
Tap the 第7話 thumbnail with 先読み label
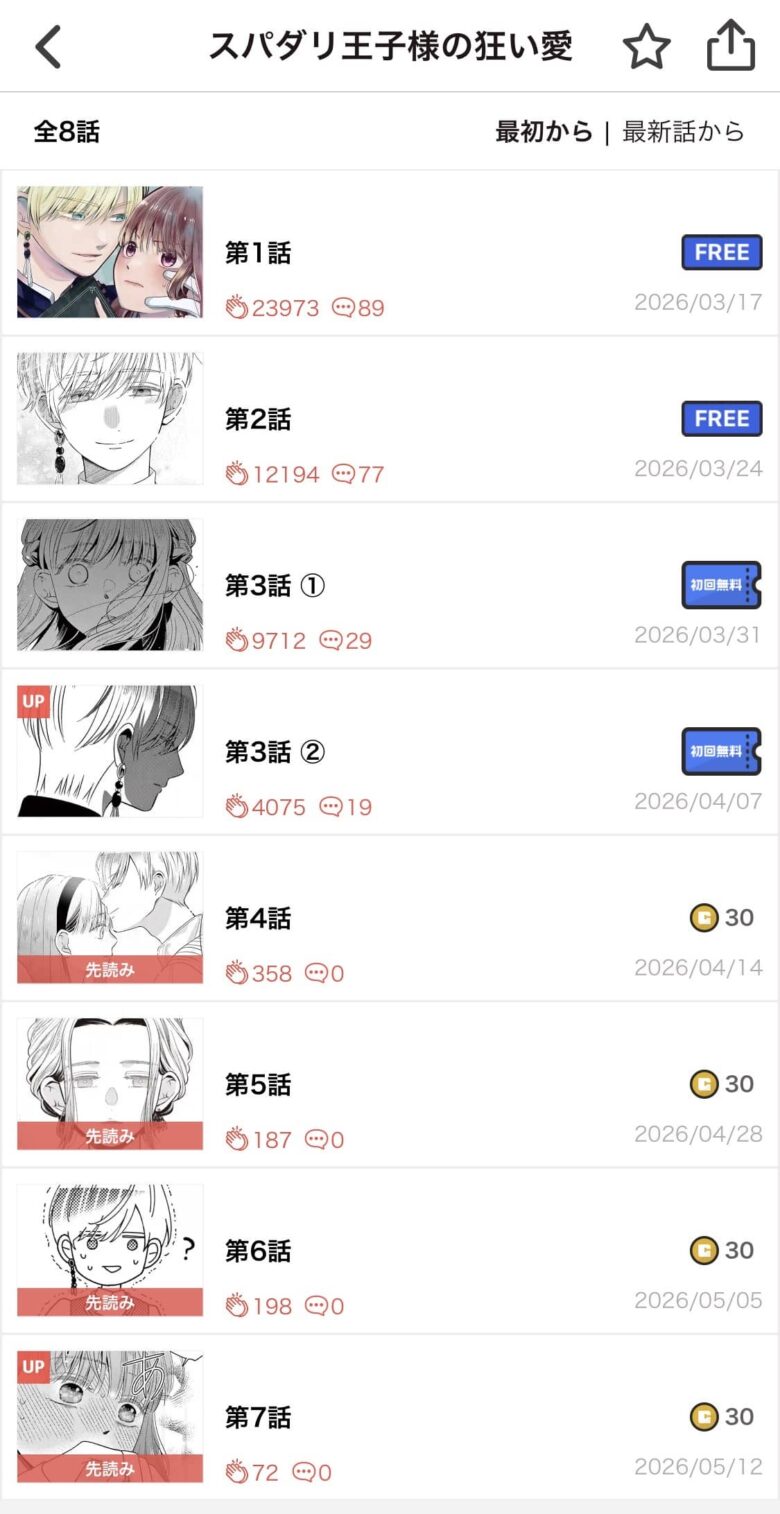coord(109,1416)
